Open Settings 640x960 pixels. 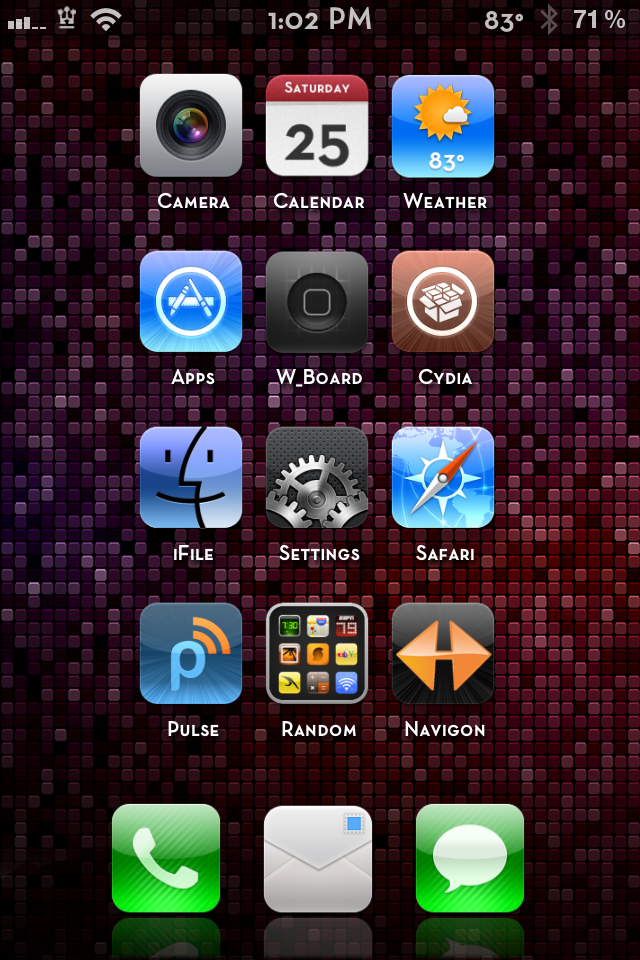[x=317, y=477]
